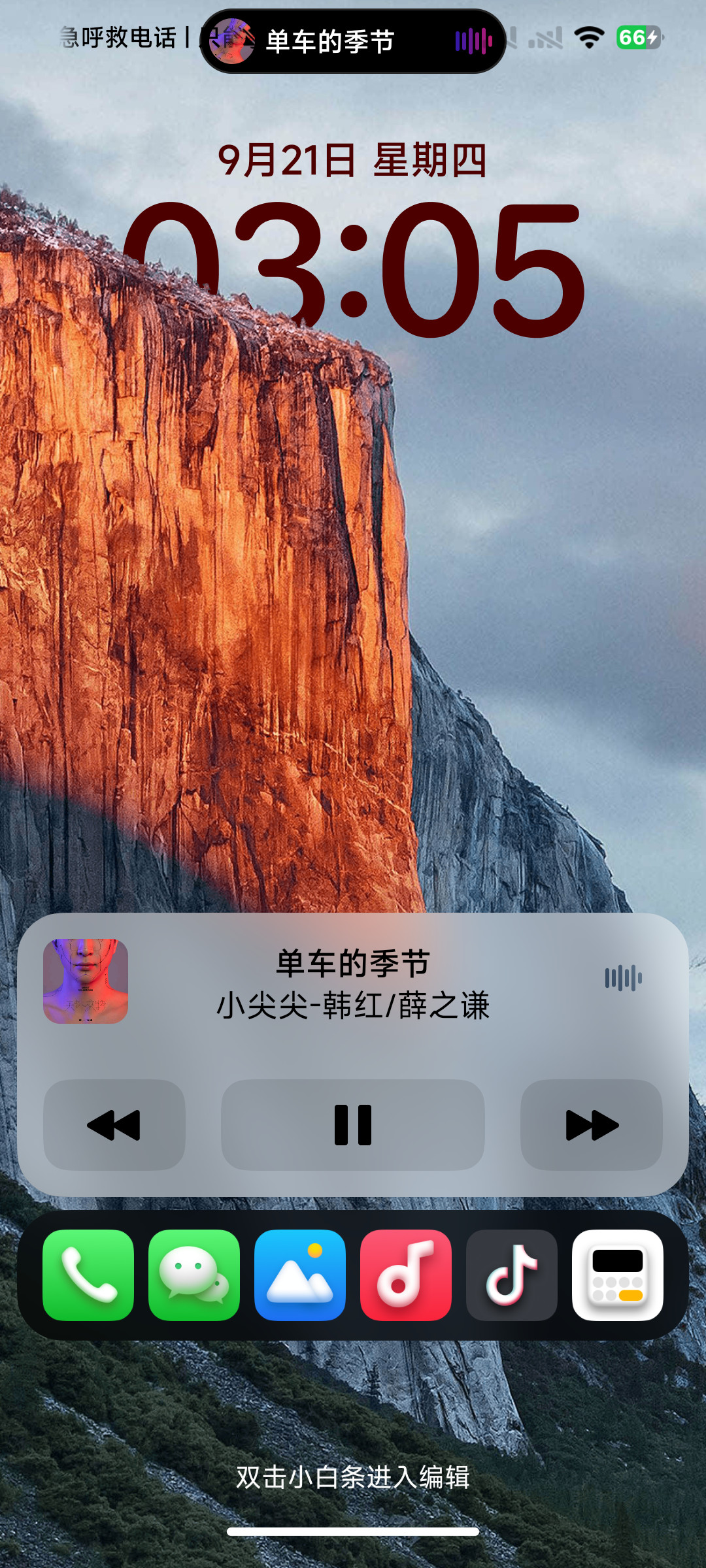Open the calculator app in the dock
This screenshot has height=1568, width=706.
click(x=618, y=1275)
